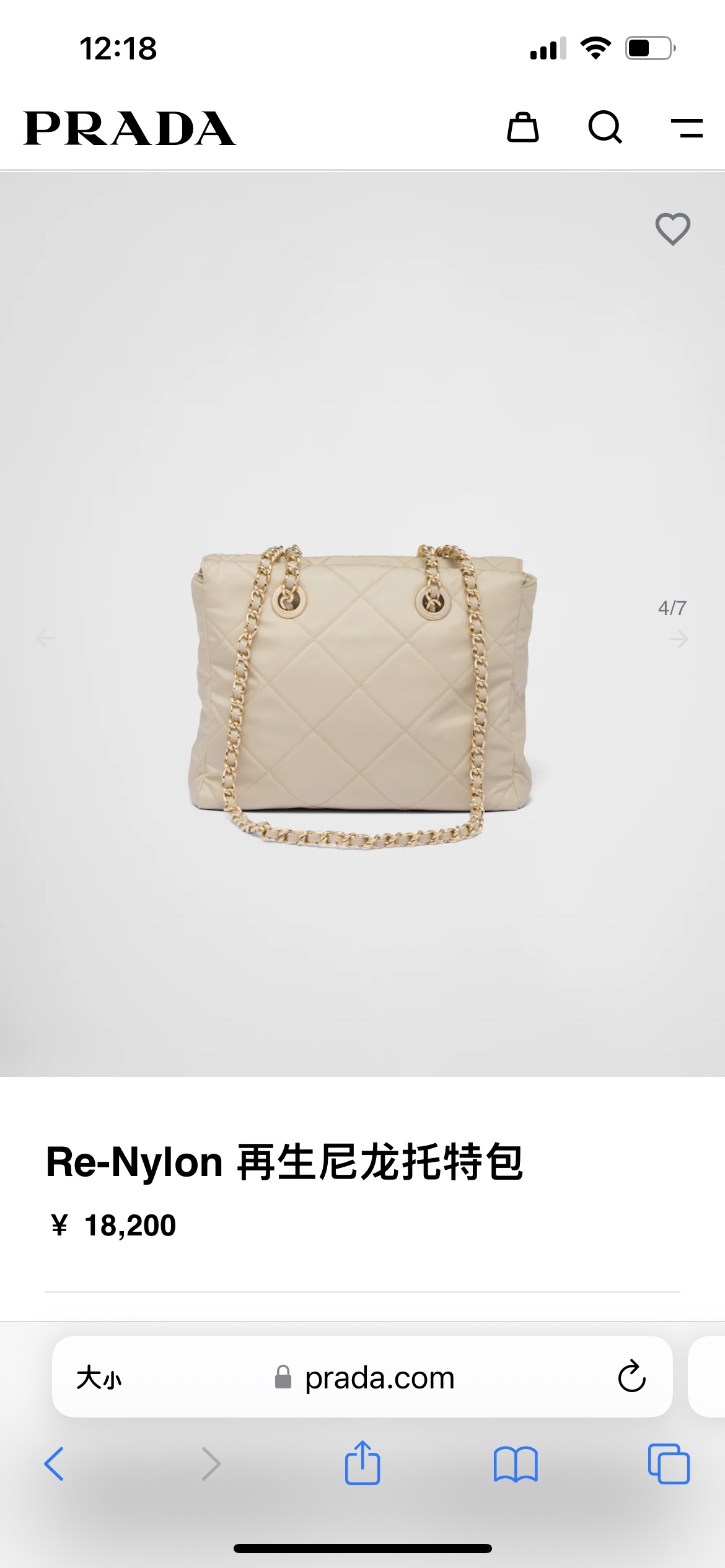This screenshot has height=1568, width=725.
Task: Go to the Prada home page via the logo
Action: (130, 129)
